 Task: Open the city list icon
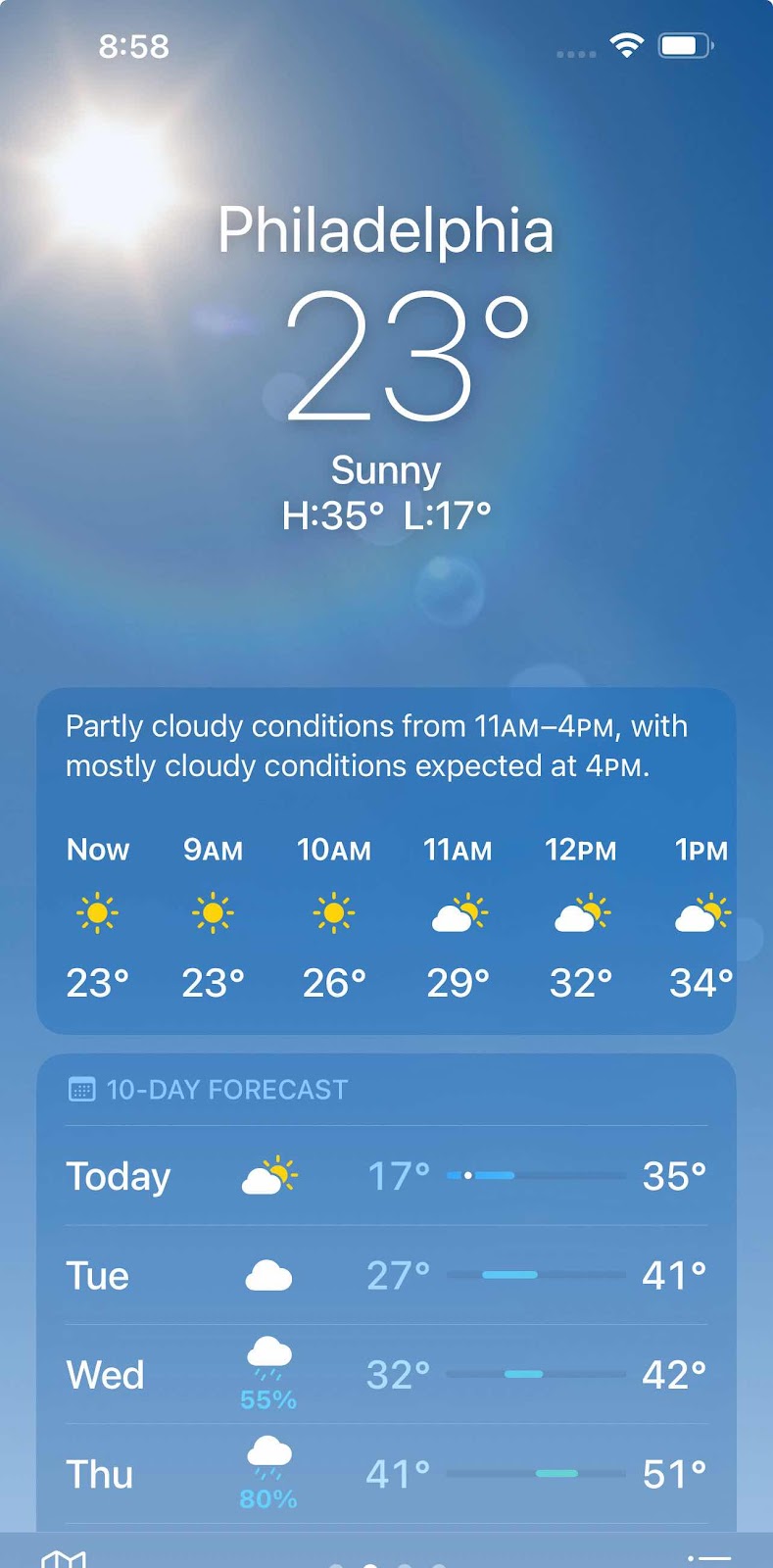pyautogui.click(x=709, y=1558)
